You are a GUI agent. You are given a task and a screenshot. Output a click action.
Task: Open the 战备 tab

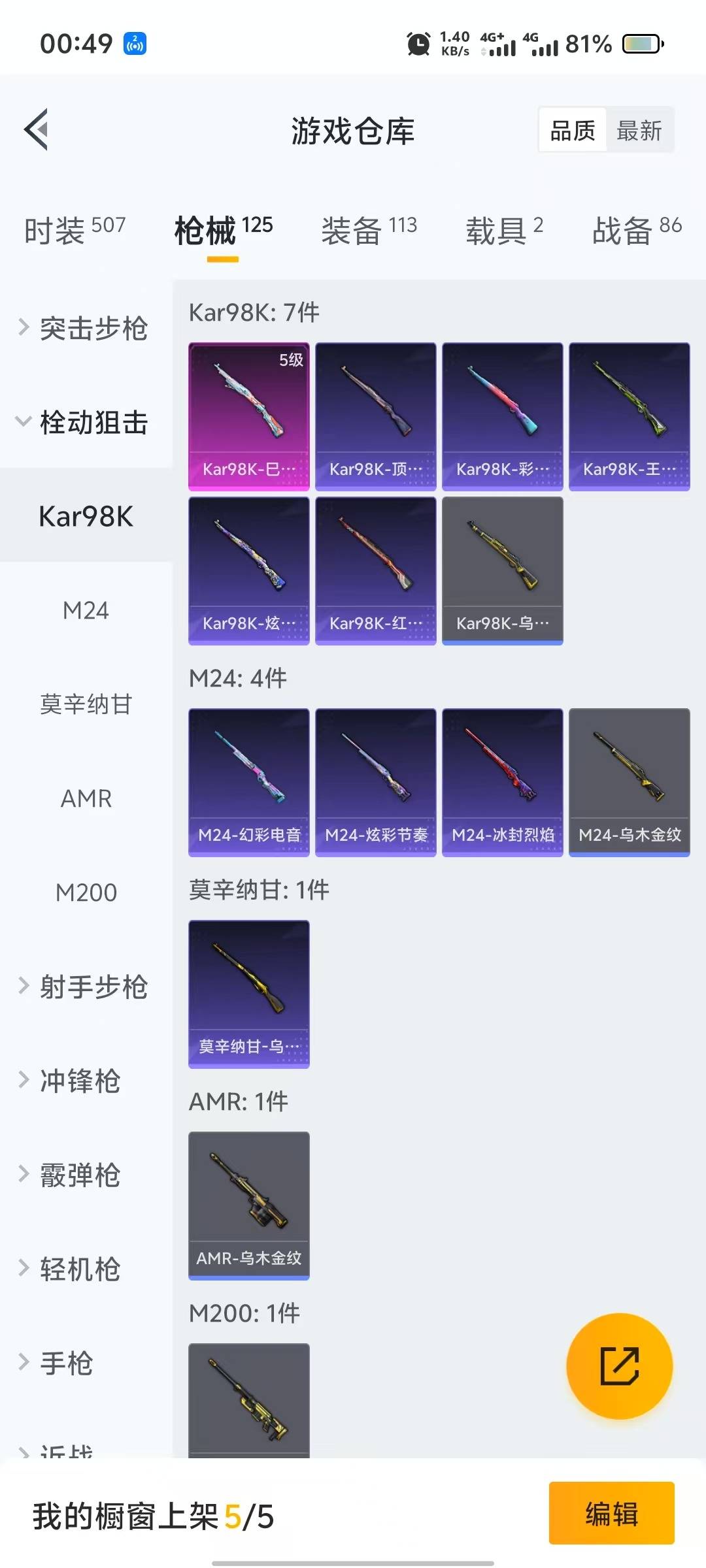(636, 230)
